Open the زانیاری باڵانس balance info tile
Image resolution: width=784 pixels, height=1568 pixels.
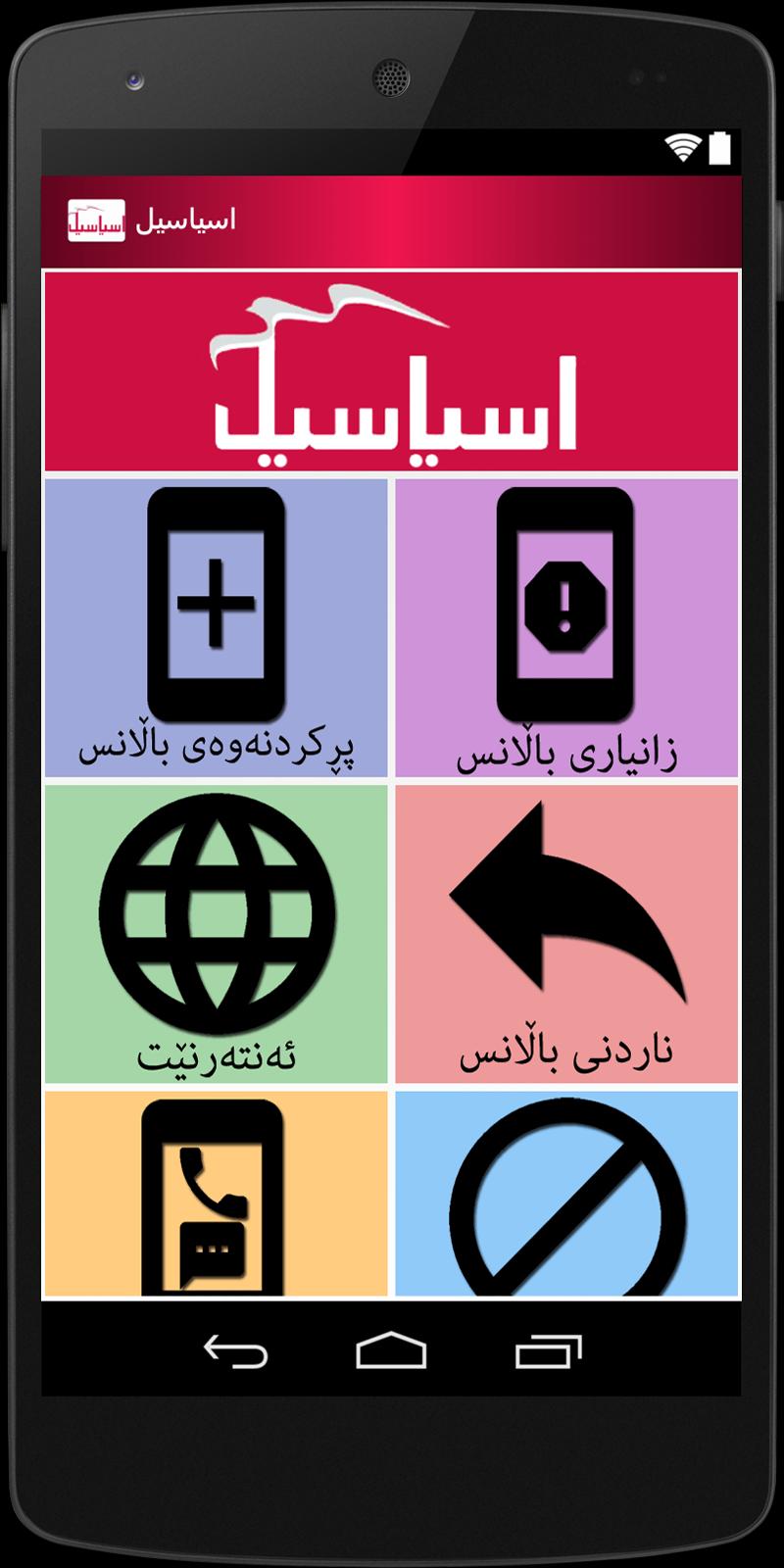pyautogui.click(x=566, y=627)
